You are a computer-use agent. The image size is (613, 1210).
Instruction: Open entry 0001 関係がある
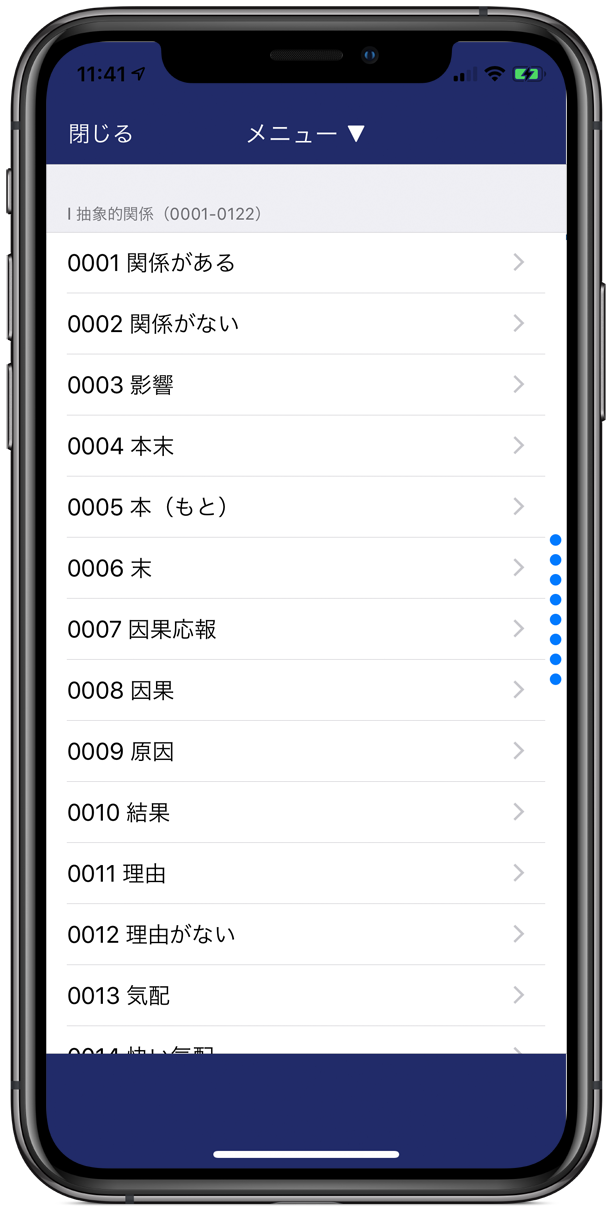point(300,263)
